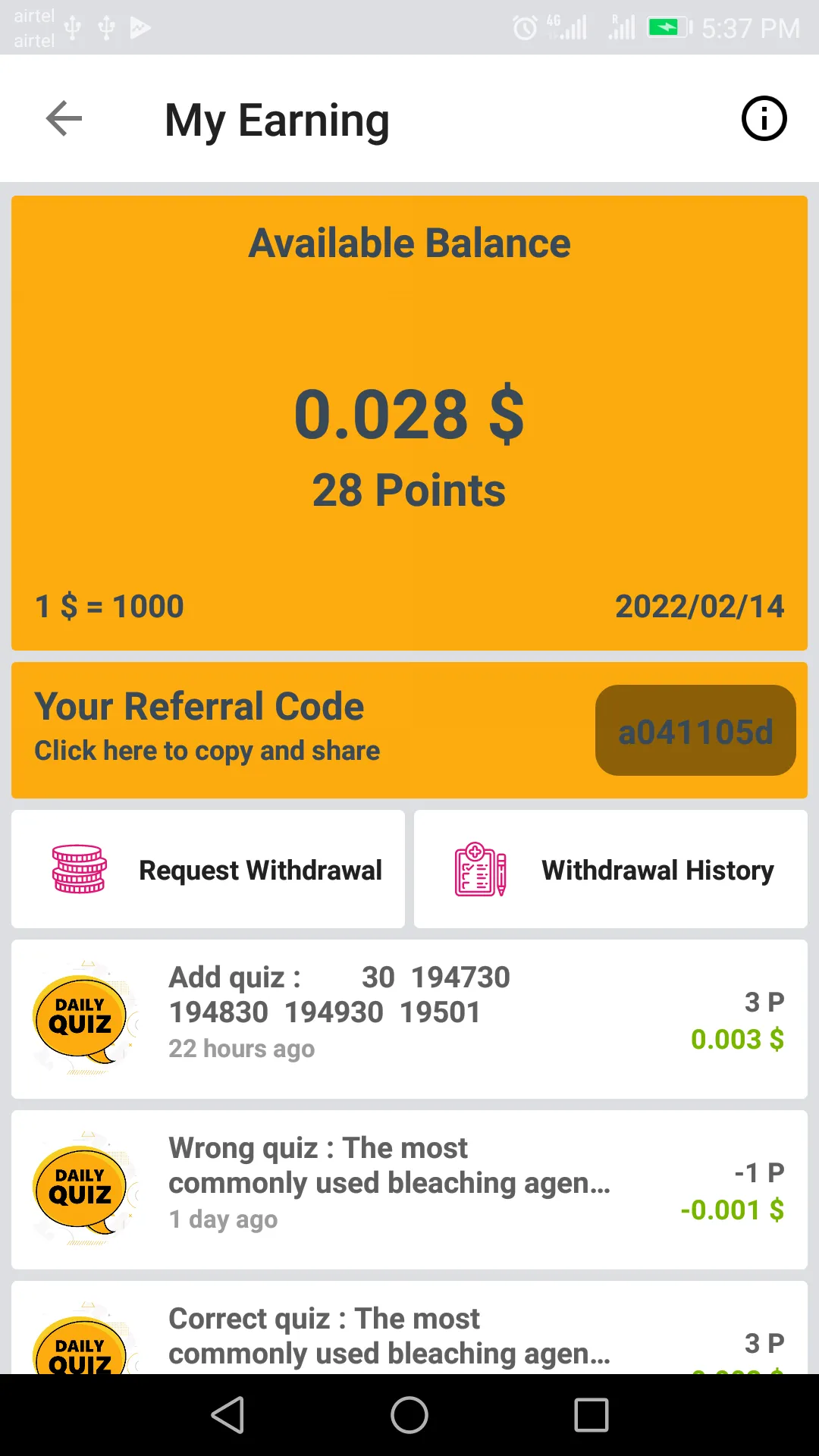Tap the back arrow on My Earning screen

click(x=64, y=118)
